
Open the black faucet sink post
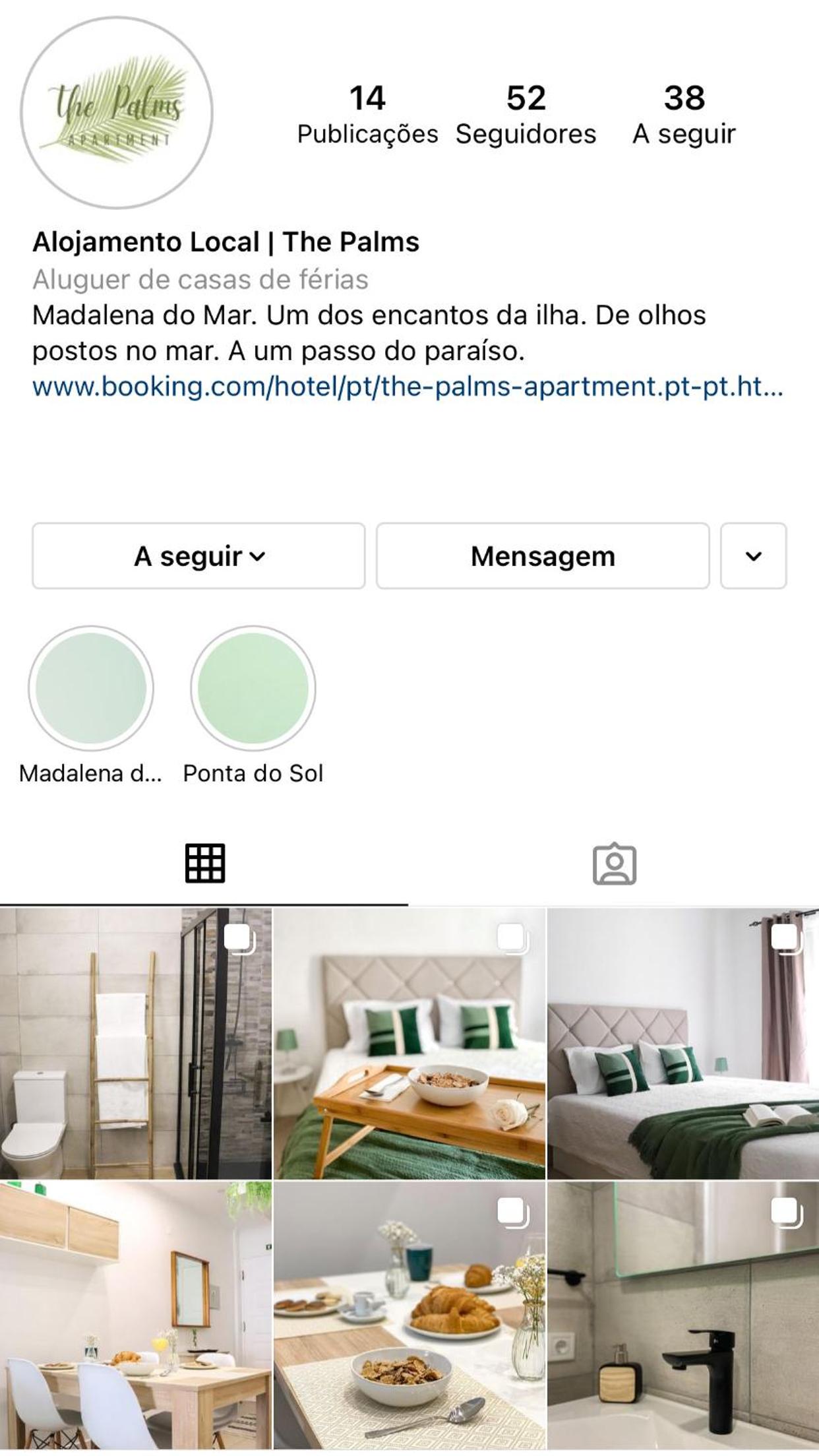point(683,1315)
